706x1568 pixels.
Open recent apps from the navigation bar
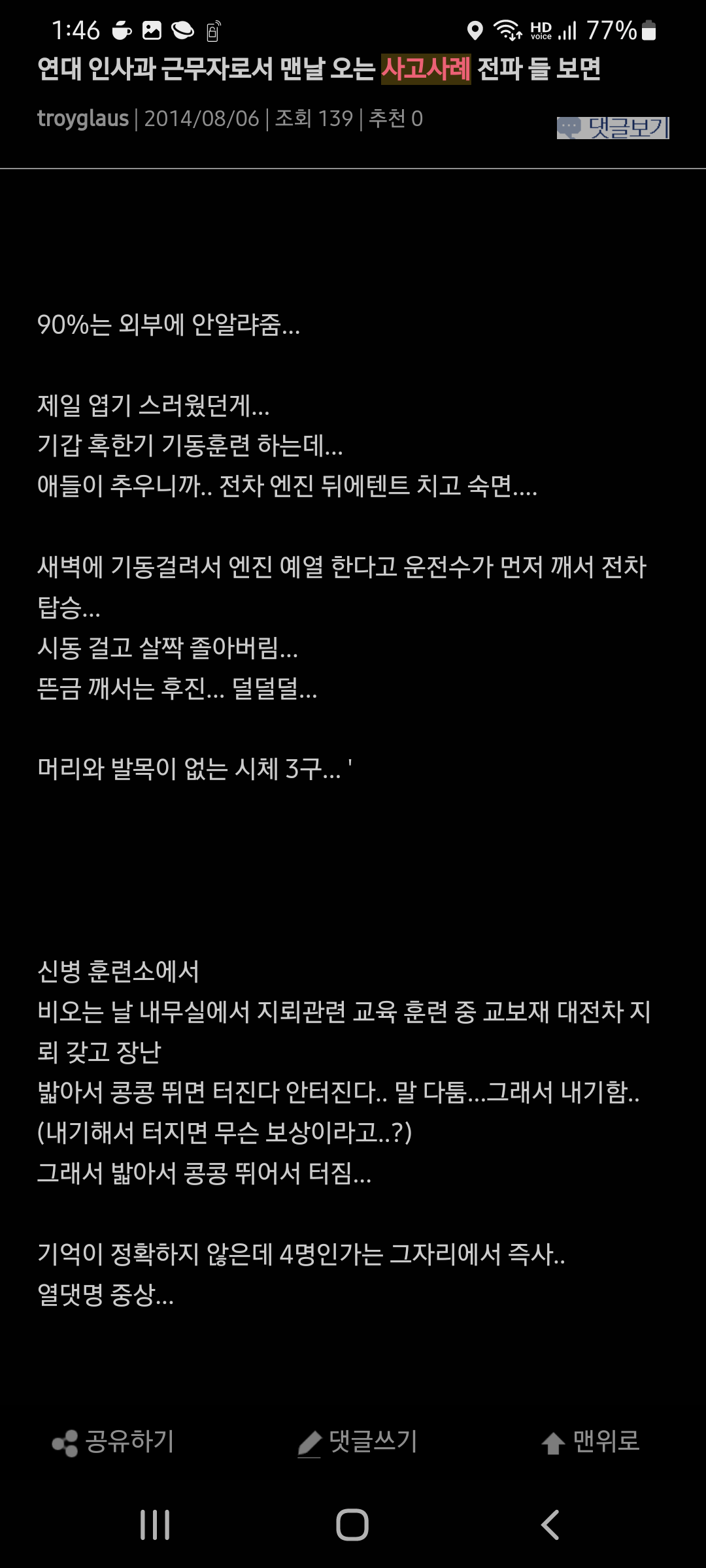(x=155, y=1525)
